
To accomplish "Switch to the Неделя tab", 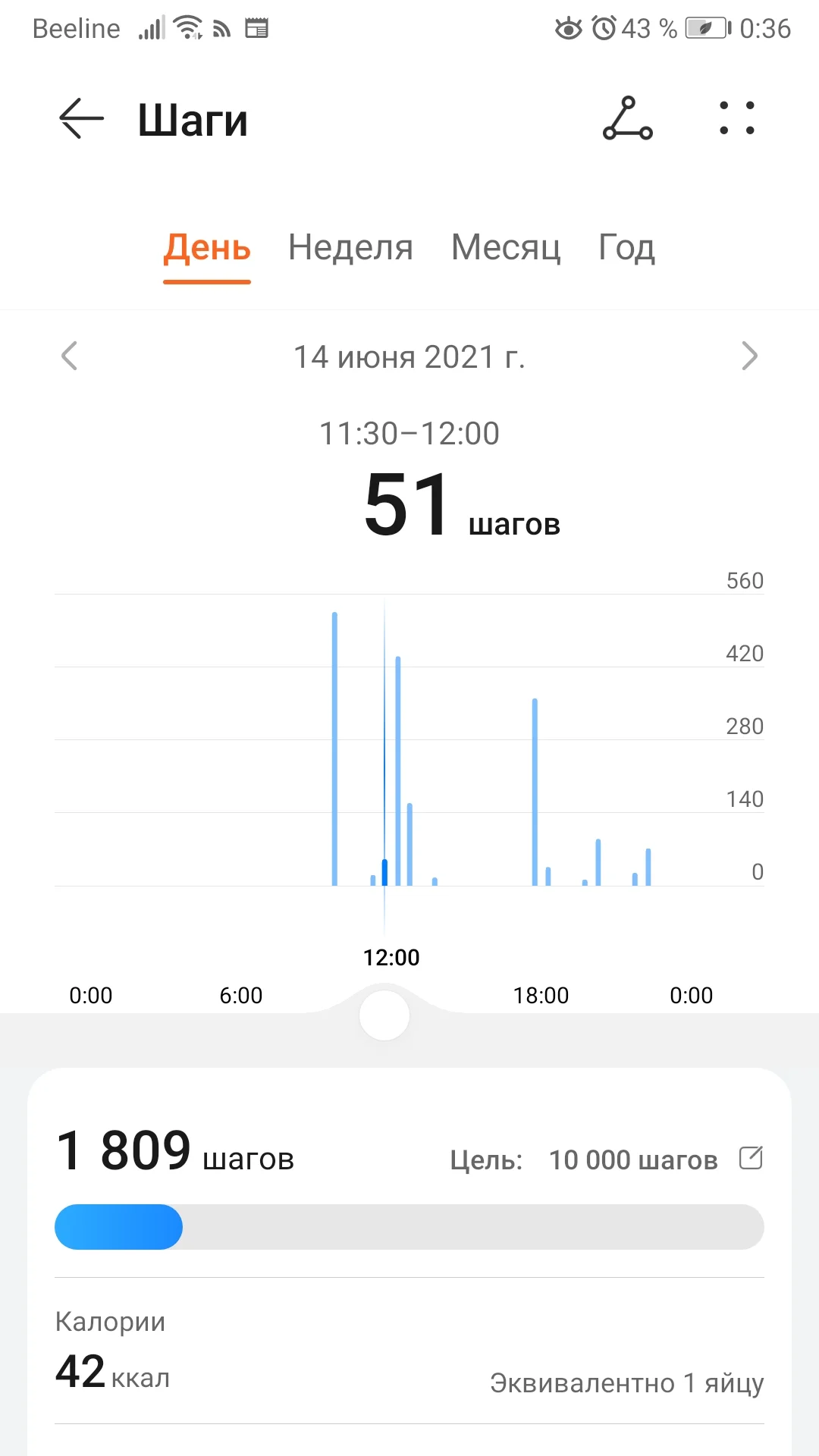I will pyautogui.click(x=350, y=248).
